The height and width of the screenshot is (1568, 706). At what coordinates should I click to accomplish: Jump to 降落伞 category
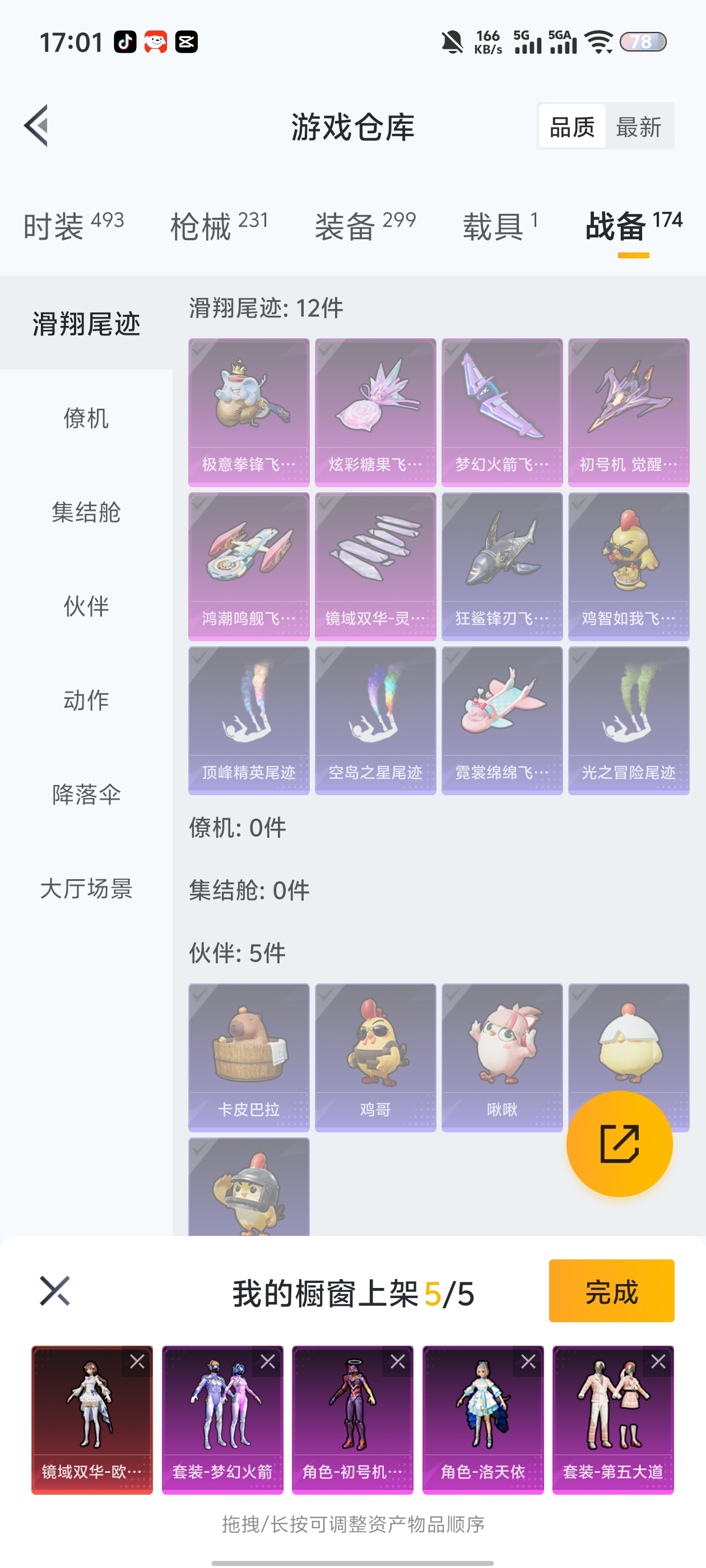tap(86, 794)
